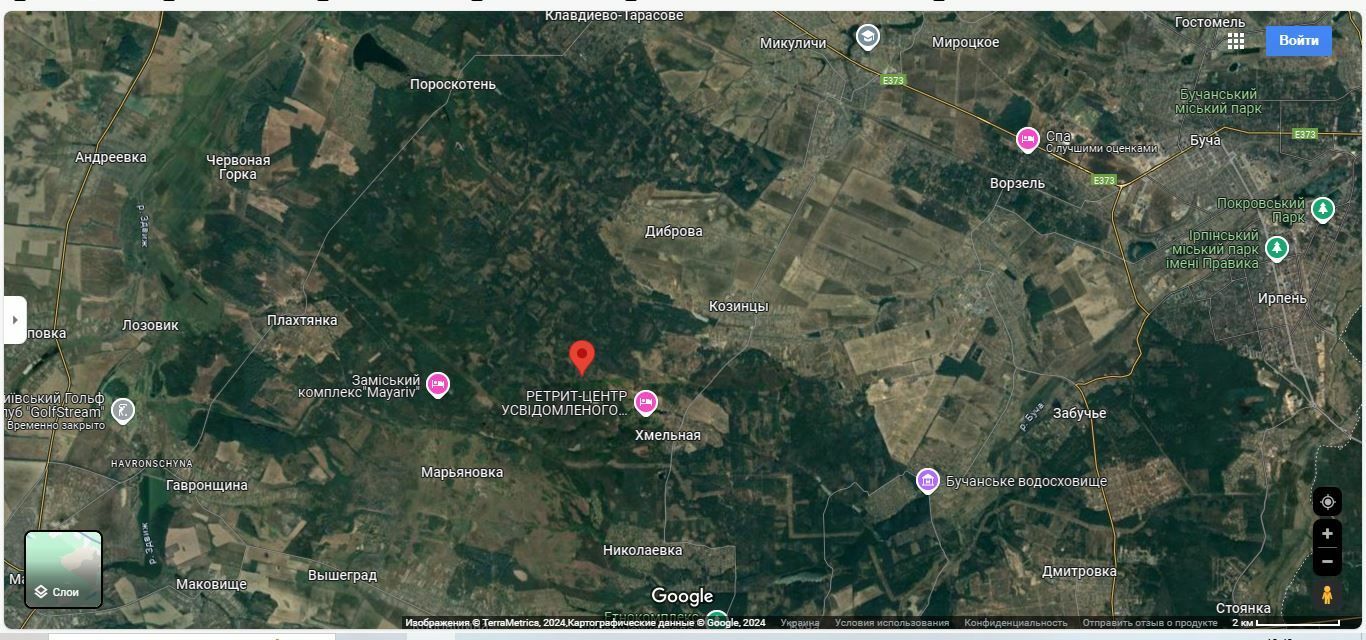Open the Слои layers switcher

point(63,569)
